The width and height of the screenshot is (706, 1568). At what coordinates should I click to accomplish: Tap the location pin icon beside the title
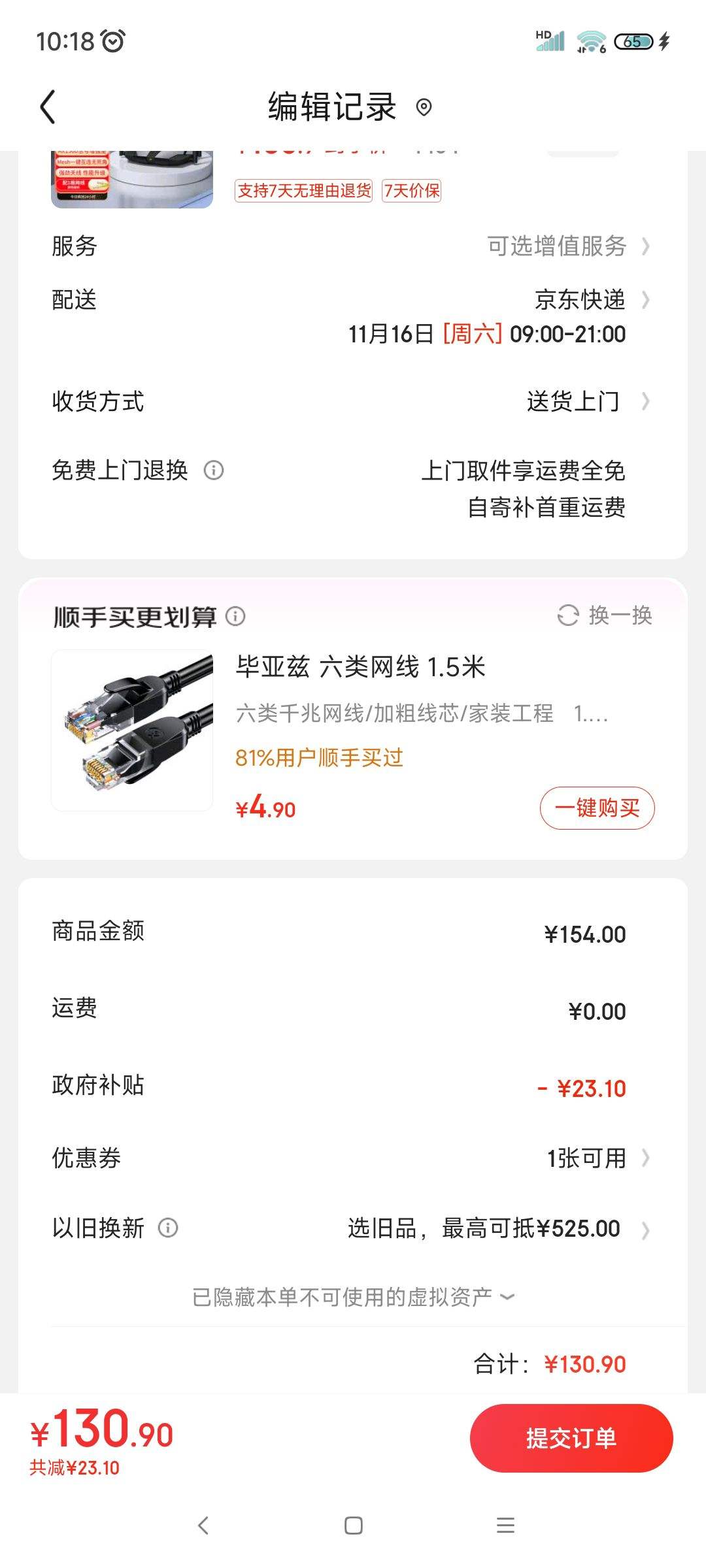tap(424, 107)
